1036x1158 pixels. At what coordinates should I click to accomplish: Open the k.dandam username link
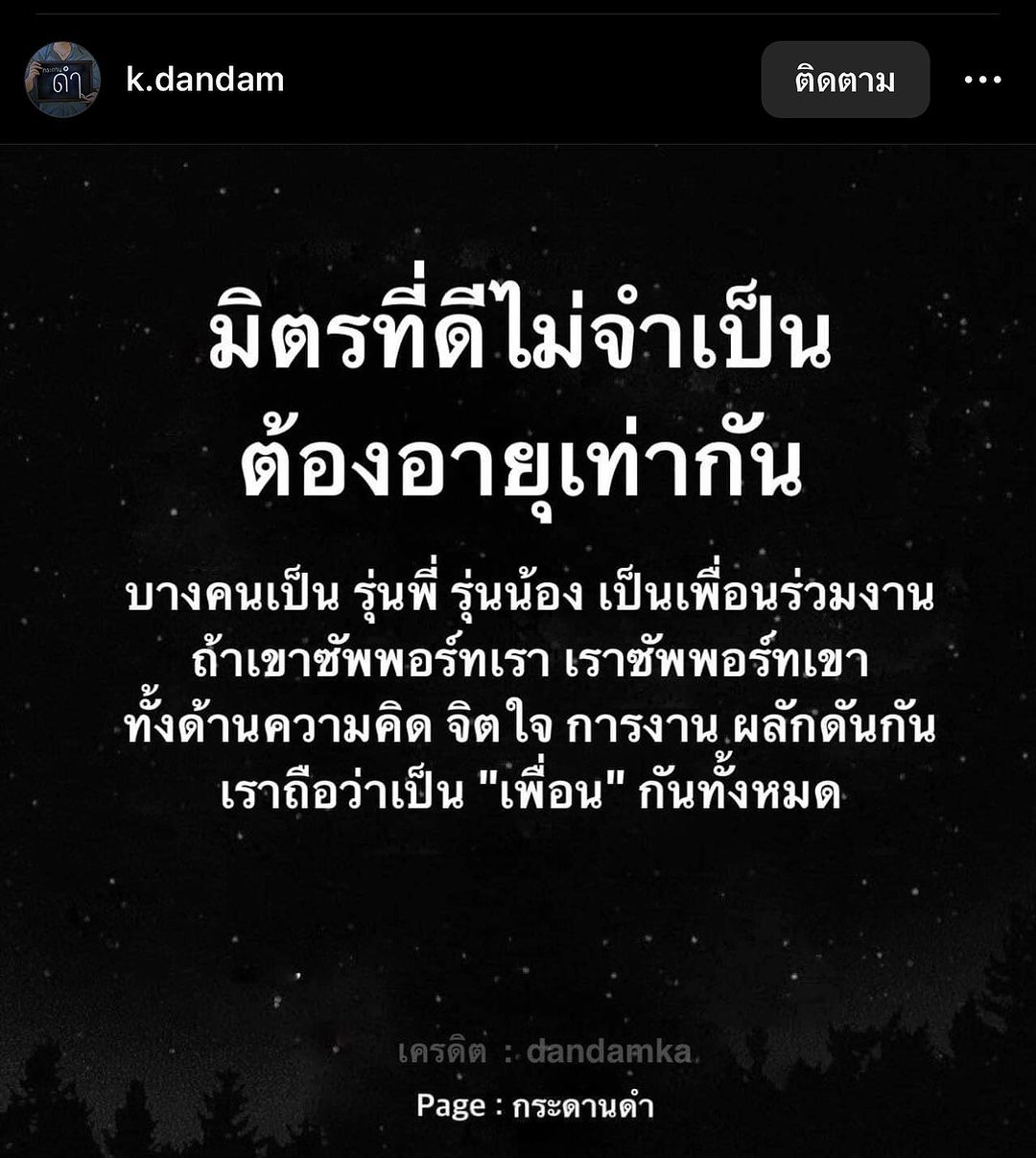204,80
